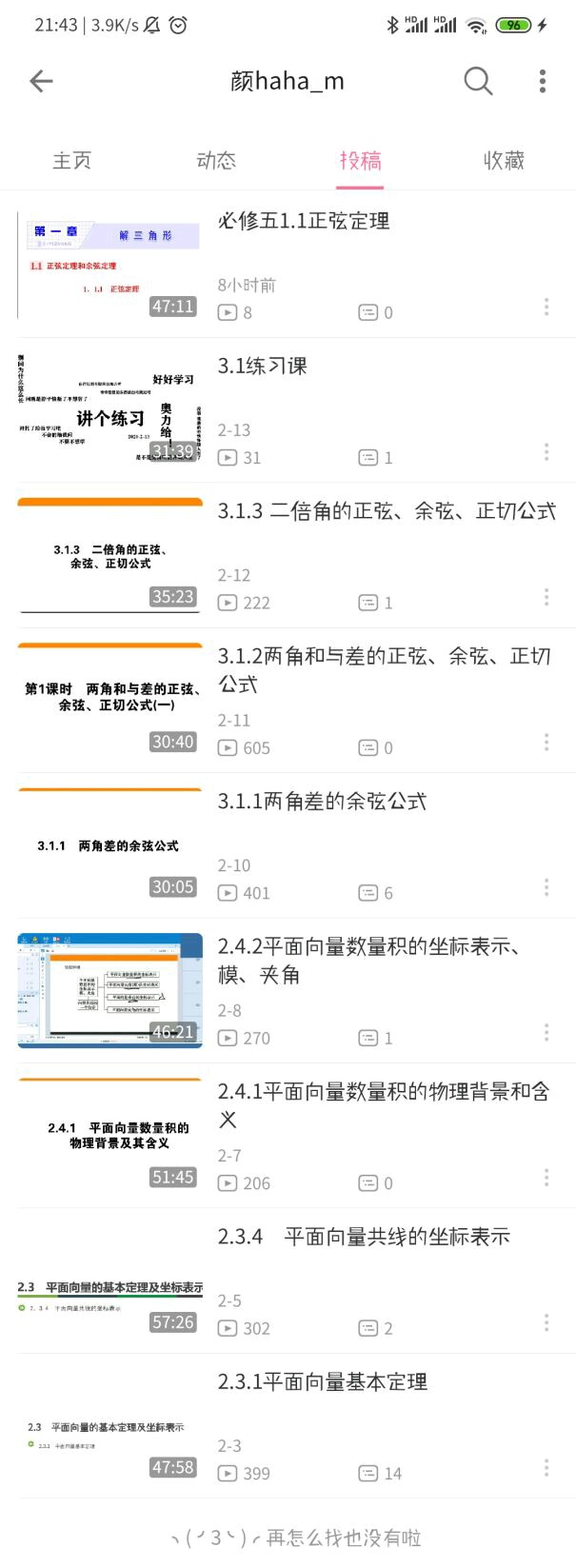Open more options for 3.1练习课
This screenshot has width=576, height=1568.
[x=546, y=451]
